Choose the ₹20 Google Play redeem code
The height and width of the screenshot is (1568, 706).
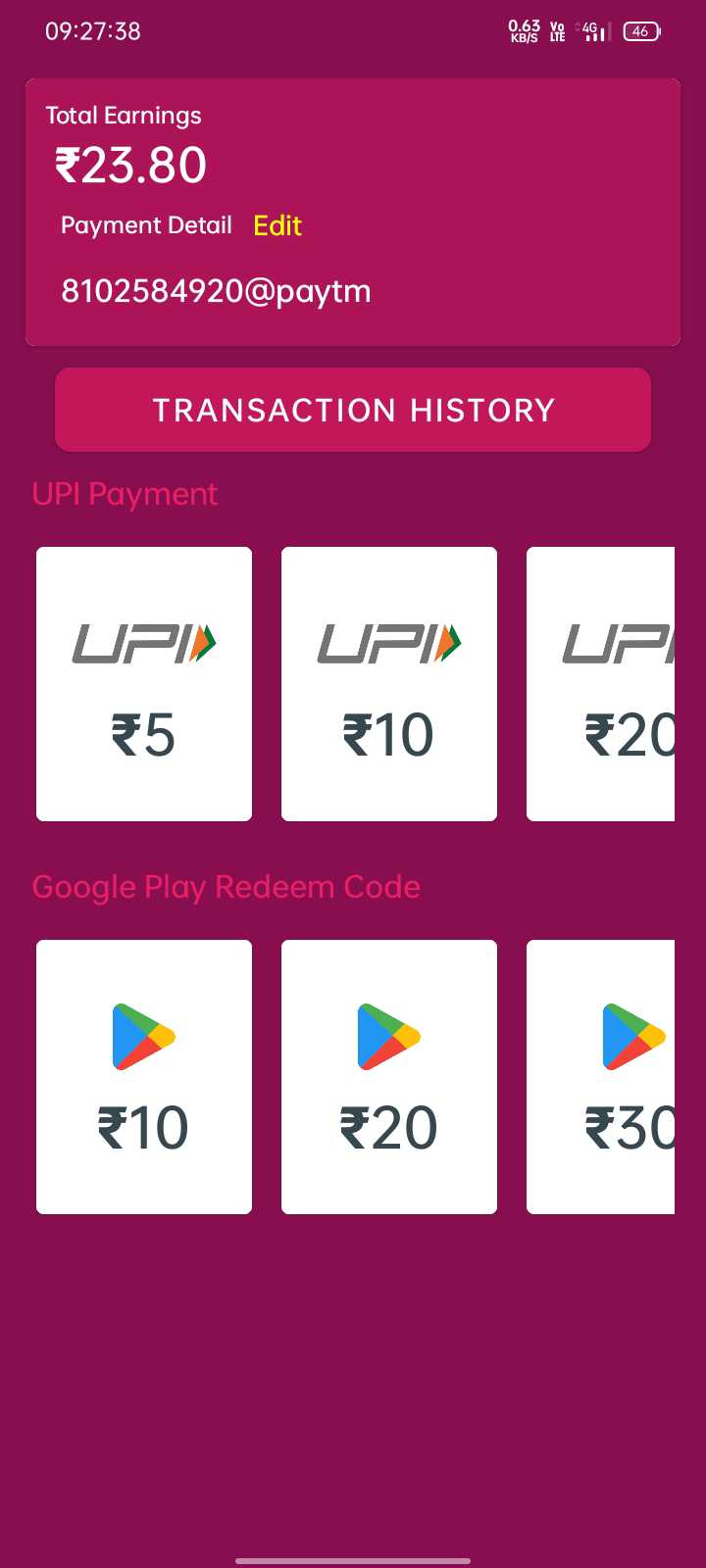point(389,1077)
